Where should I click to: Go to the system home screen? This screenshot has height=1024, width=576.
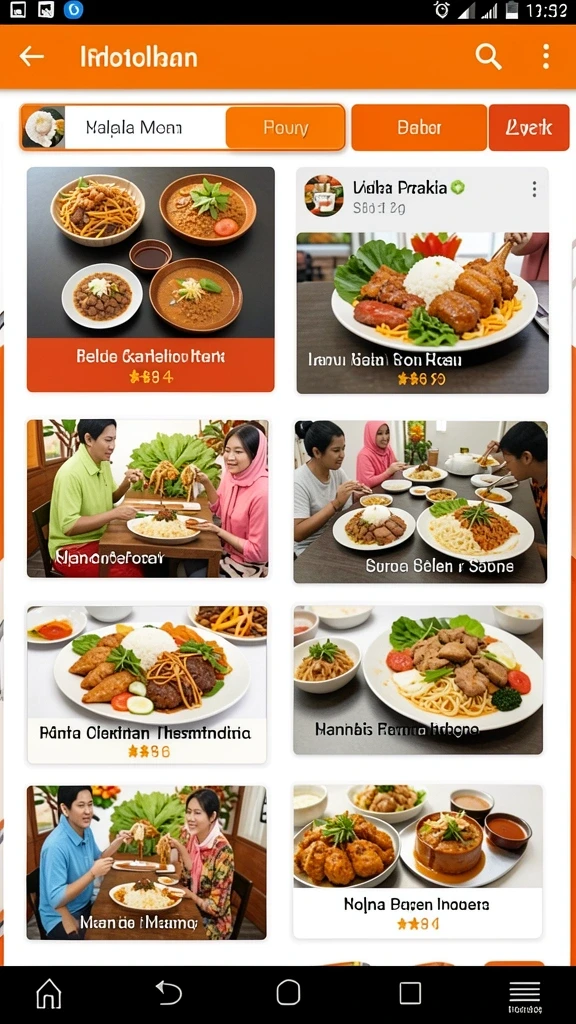point(49,994)
